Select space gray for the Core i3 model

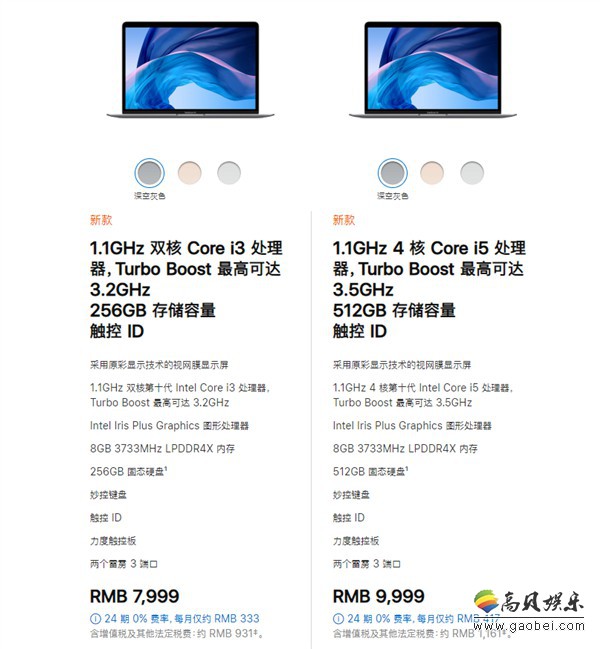pos(150,173)
